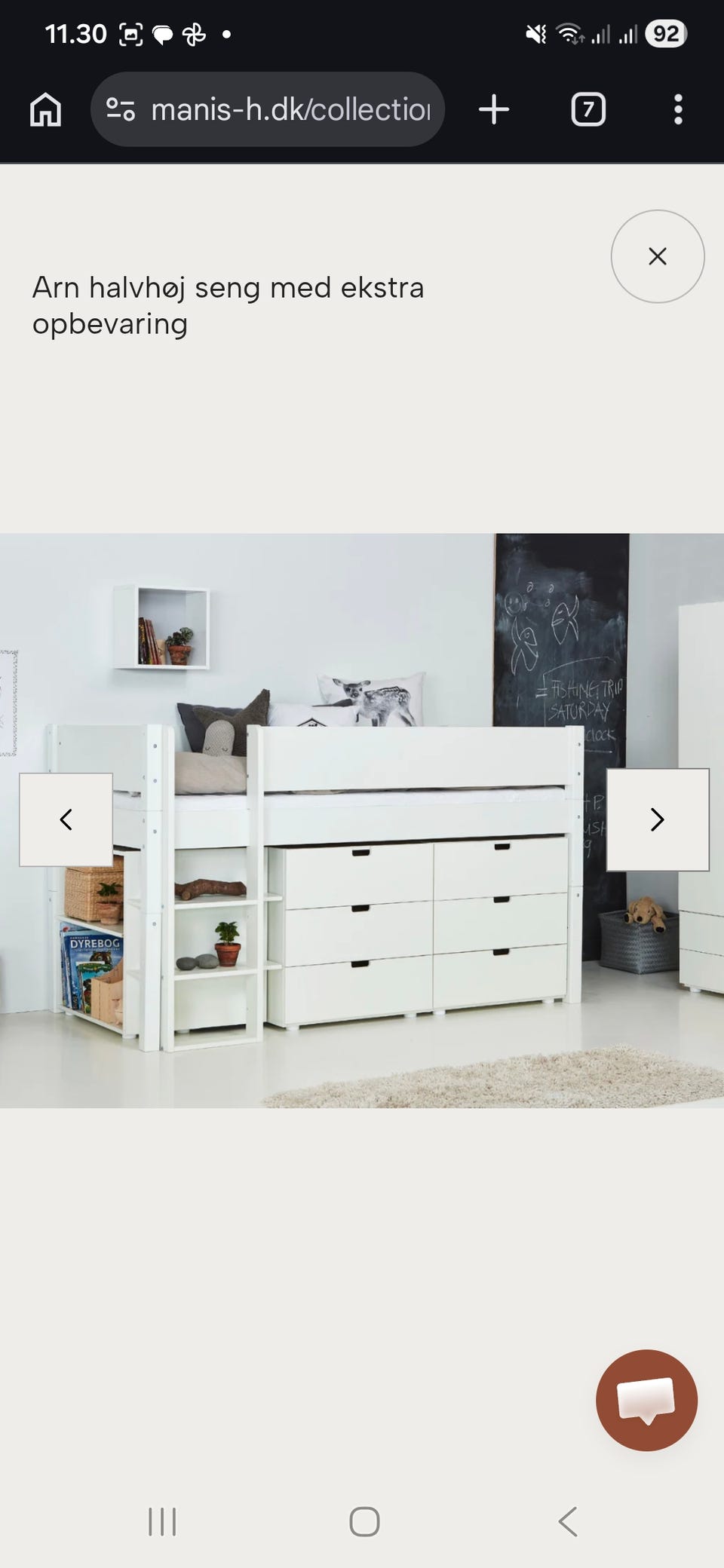Tap the chat bubble support icon
The width and height of the screenshot is (724, 1568).
click(x=647, y=1400)
